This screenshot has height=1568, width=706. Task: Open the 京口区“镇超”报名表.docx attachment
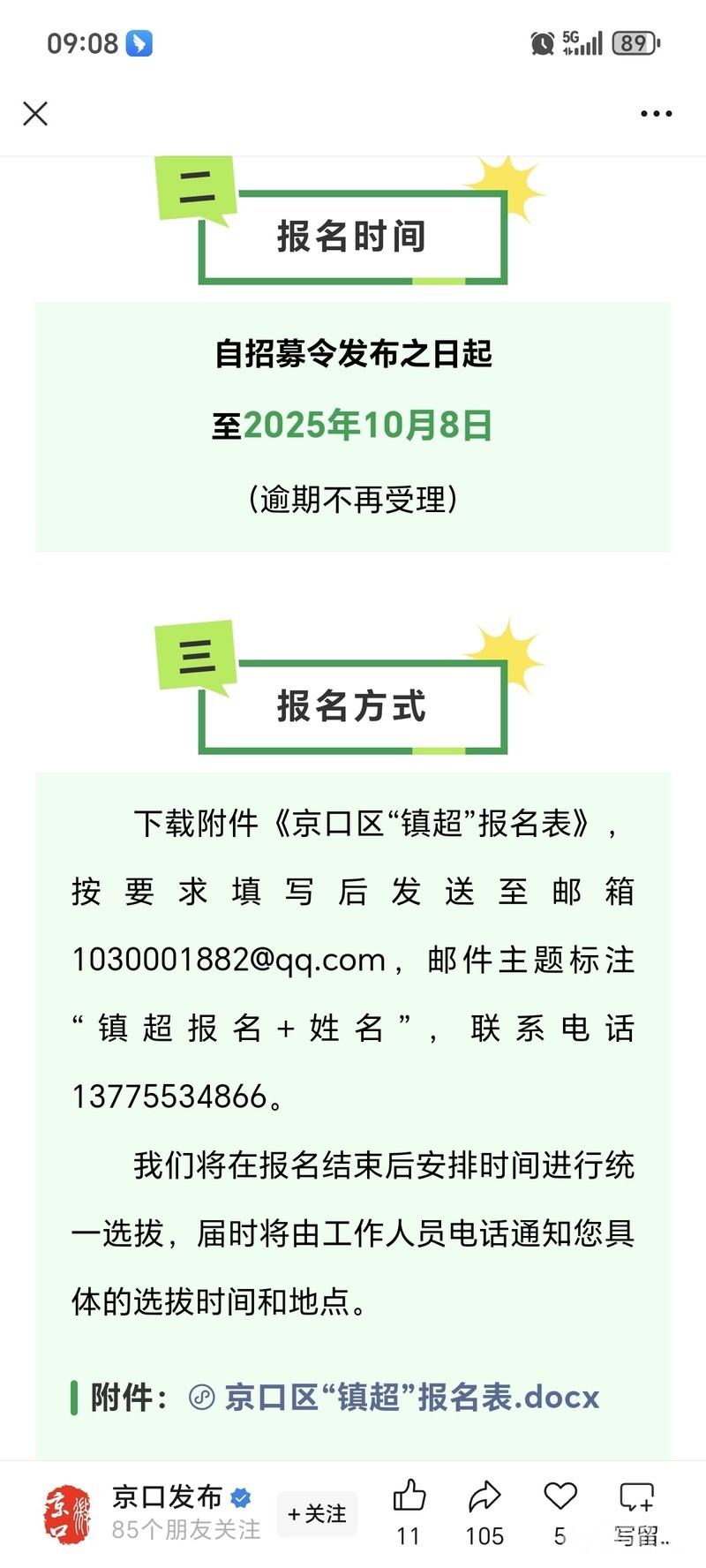point(411,1398)
